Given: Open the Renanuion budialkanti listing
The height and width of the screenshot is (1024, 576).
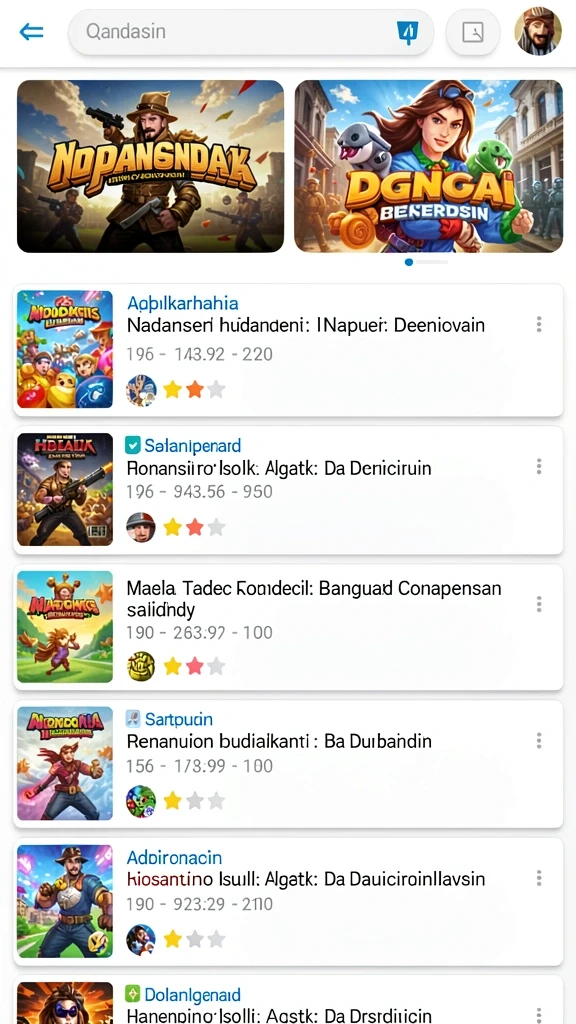Looking at the screenshot, I should (288, 764).
